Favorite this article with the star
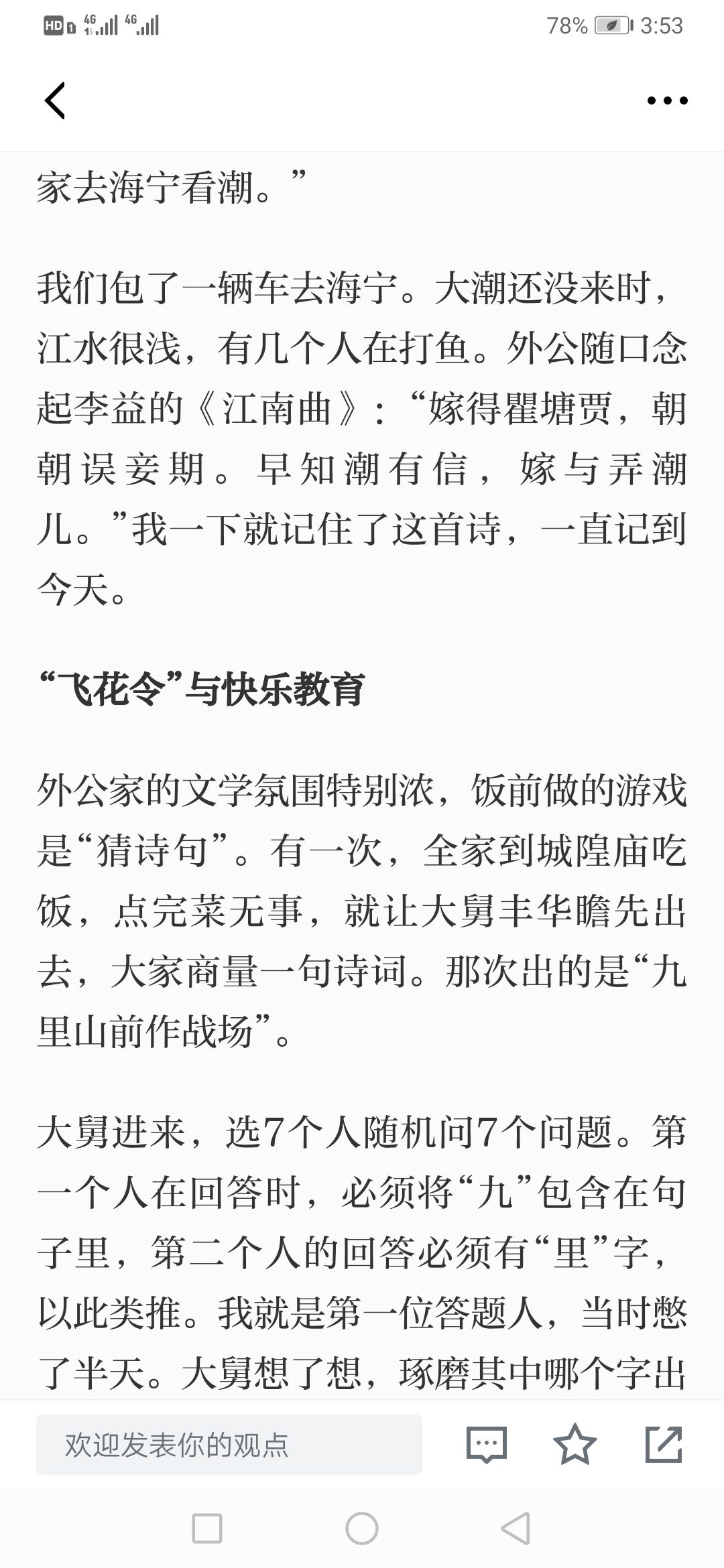 click(575, 1444)
